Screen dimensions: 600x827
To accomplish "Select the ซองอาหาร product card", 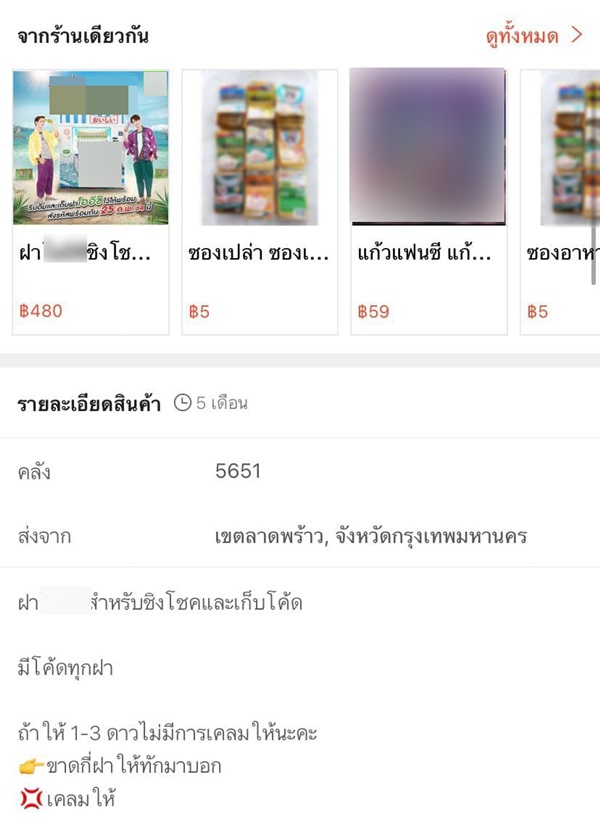I will pyautogui.click(x=560, y=200).
